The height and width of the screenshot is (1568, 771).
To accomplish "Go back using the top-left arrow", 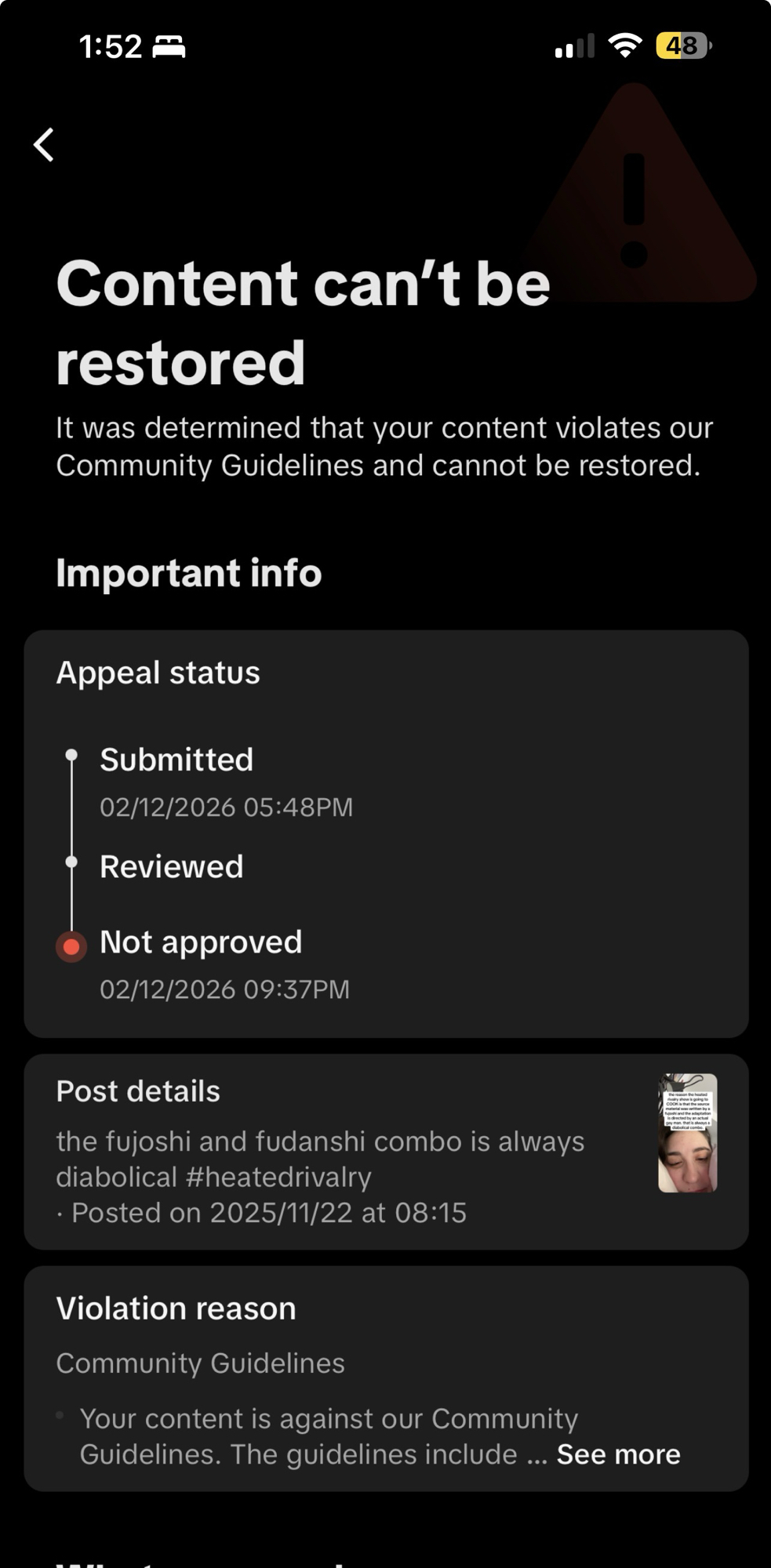I will pyautogui.click(x=44, y=145).
